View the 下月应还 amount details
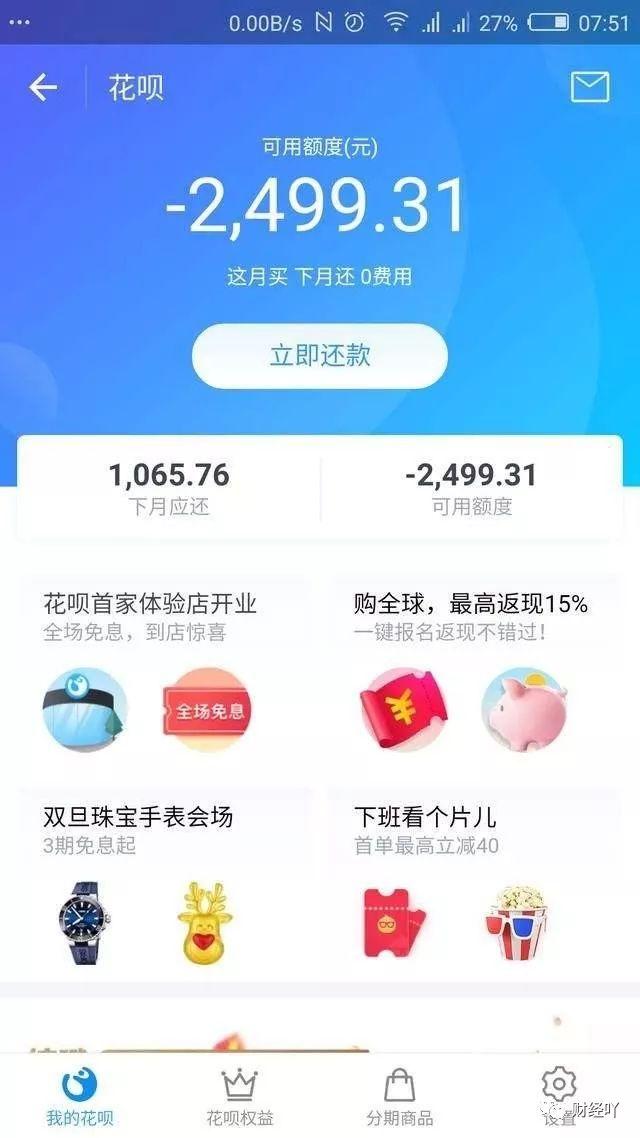Image resolution: width=640 pixels, height=1138 pixels. (x=169, y=488)
